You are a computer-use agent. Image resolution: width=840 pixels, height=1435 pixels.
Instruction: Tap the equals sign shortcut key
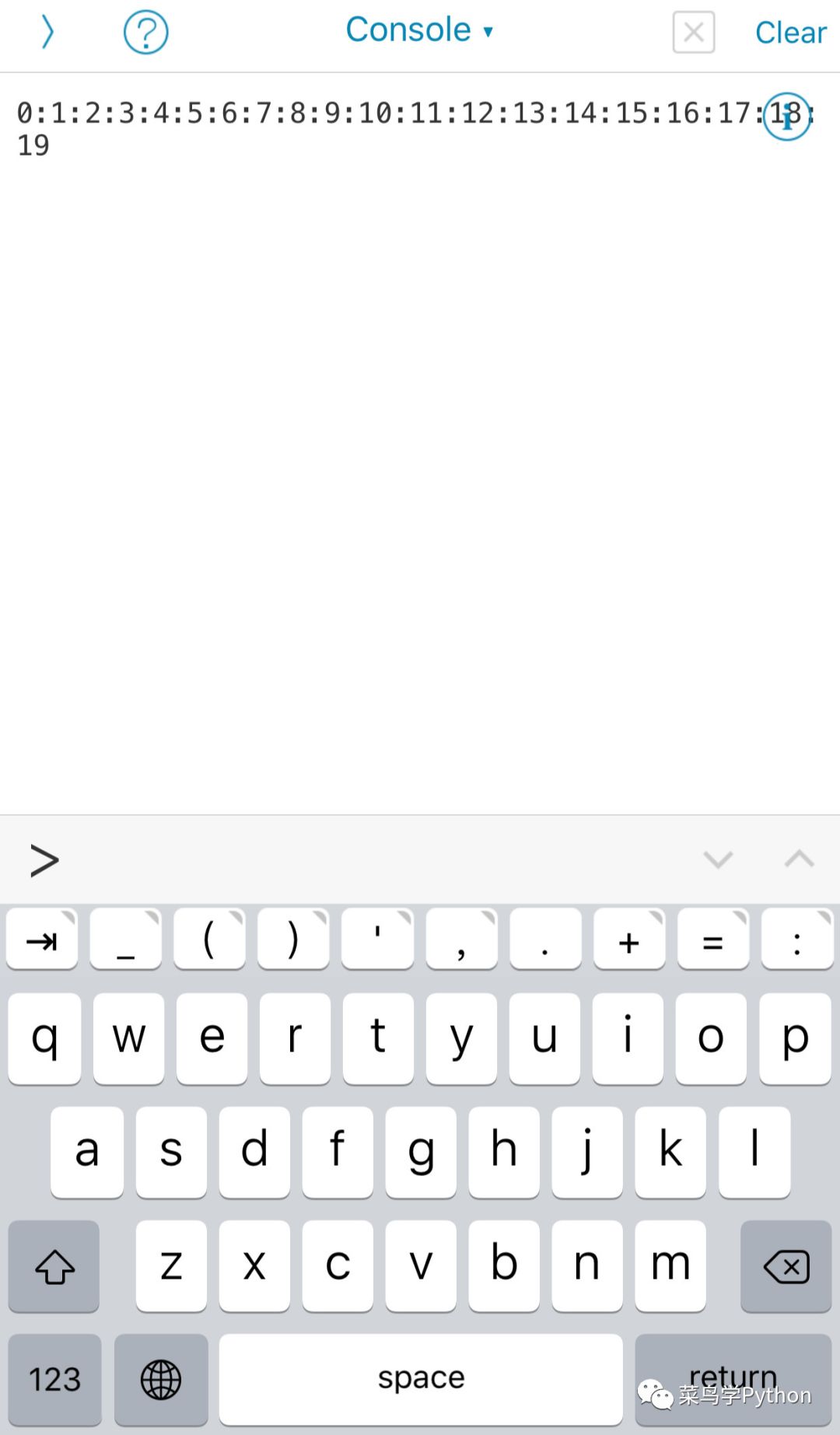point(712,940)
